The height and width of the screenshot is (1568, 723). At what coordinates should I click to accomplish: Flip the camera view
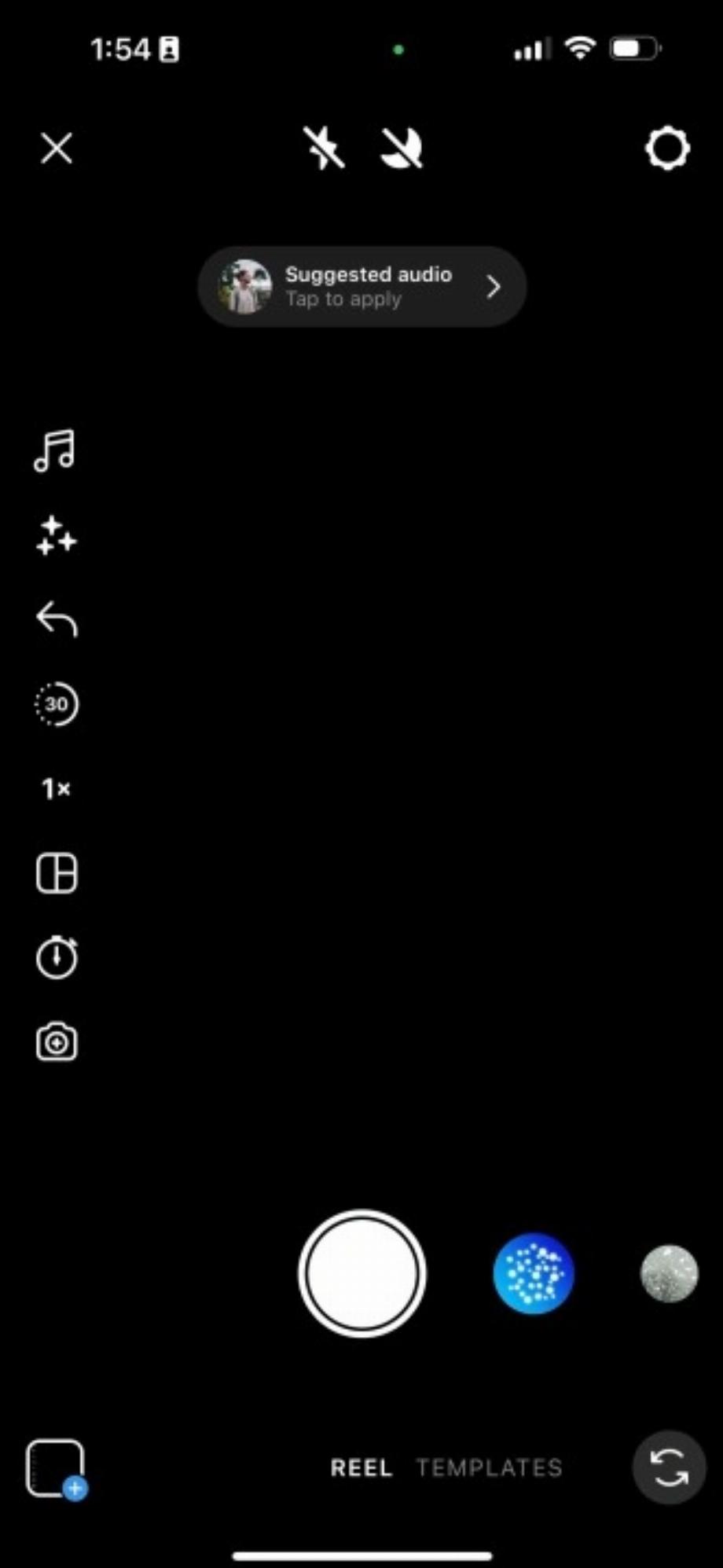[669, 1468]
